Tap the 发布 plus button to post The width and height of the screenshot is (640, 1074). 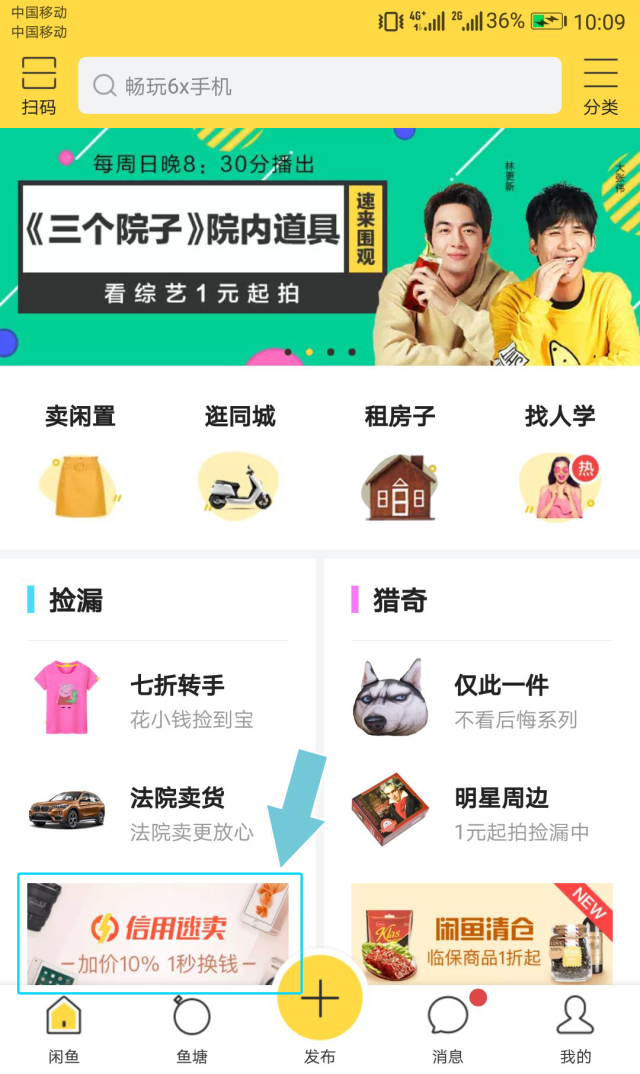point(320,1000)
